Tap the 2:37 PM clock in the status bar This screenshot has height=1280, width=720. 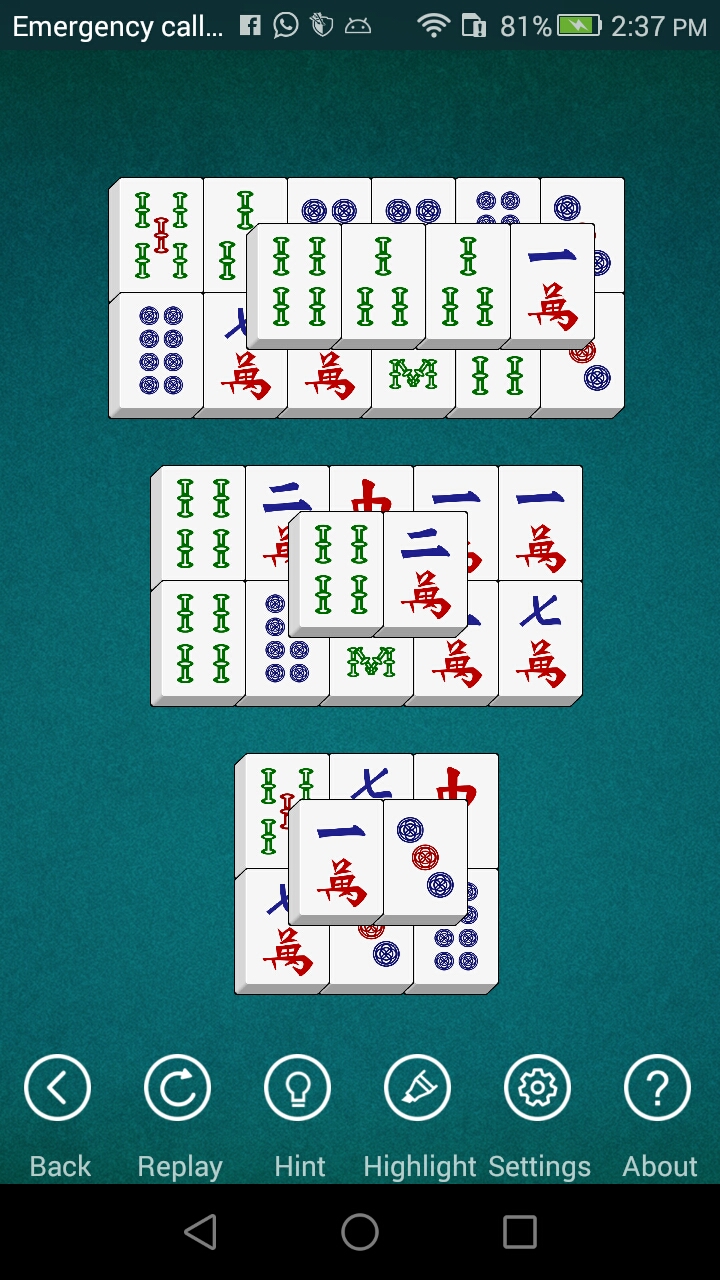[660, 25]
